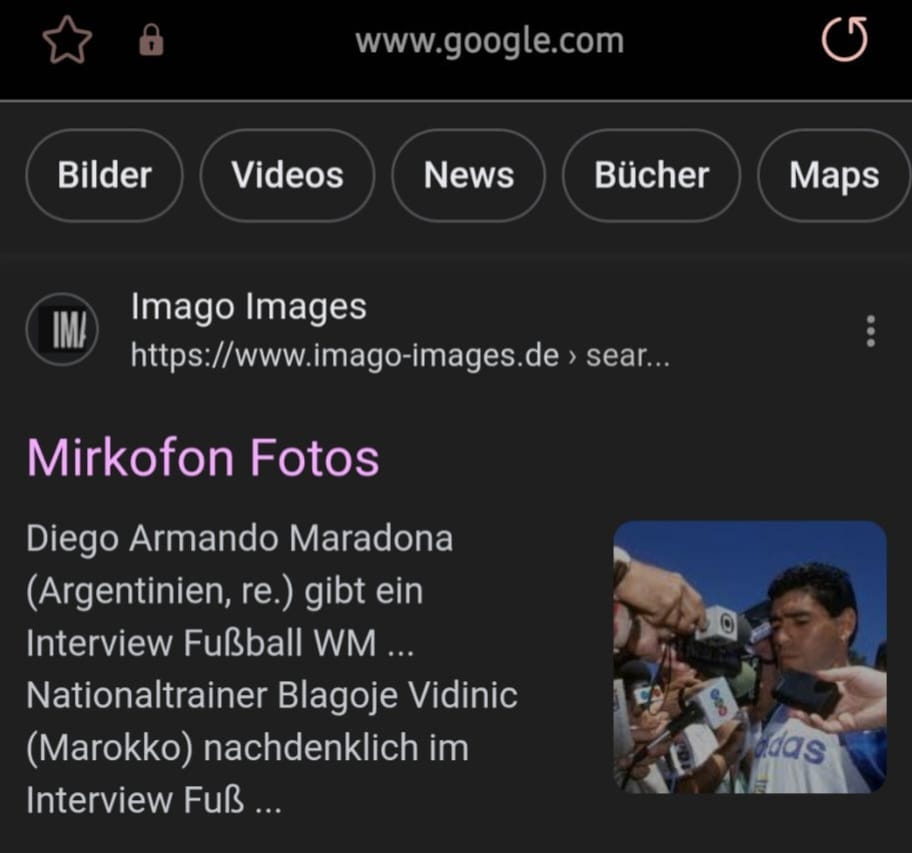
Task: Open more options for Imago Images result
Action: click(871, 331)
